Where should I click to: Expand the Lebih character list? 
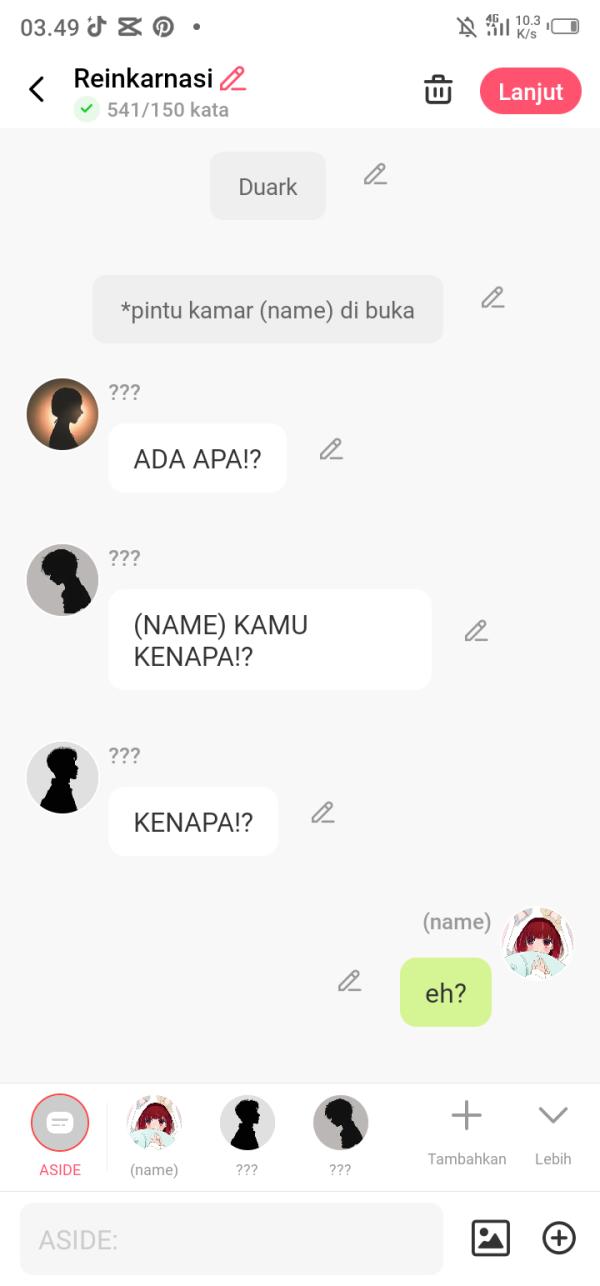(553, 1131)
